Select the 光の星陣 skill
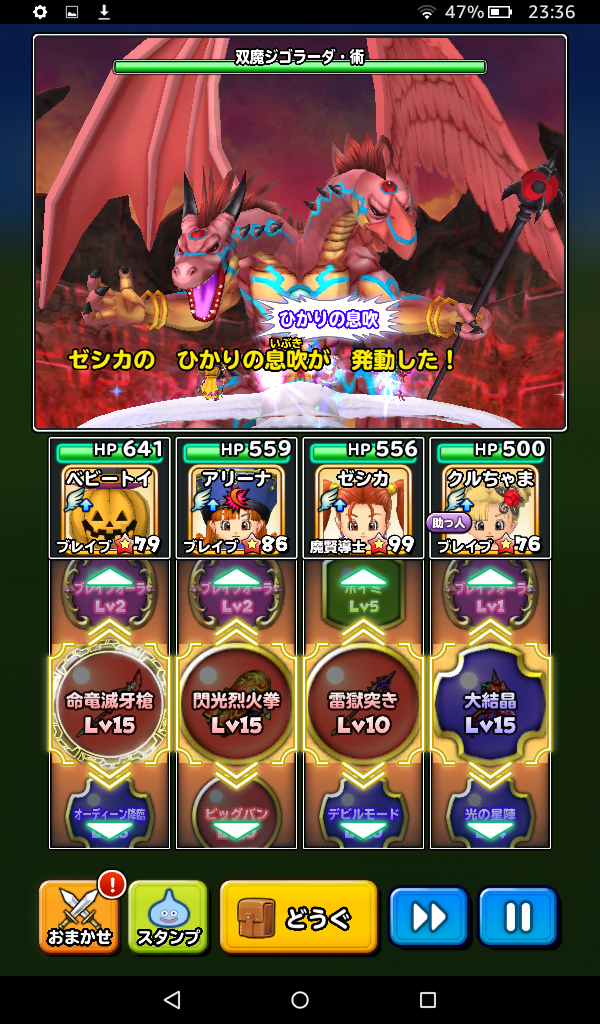This screenshot has width=600, height=1024. pos(490,816)
